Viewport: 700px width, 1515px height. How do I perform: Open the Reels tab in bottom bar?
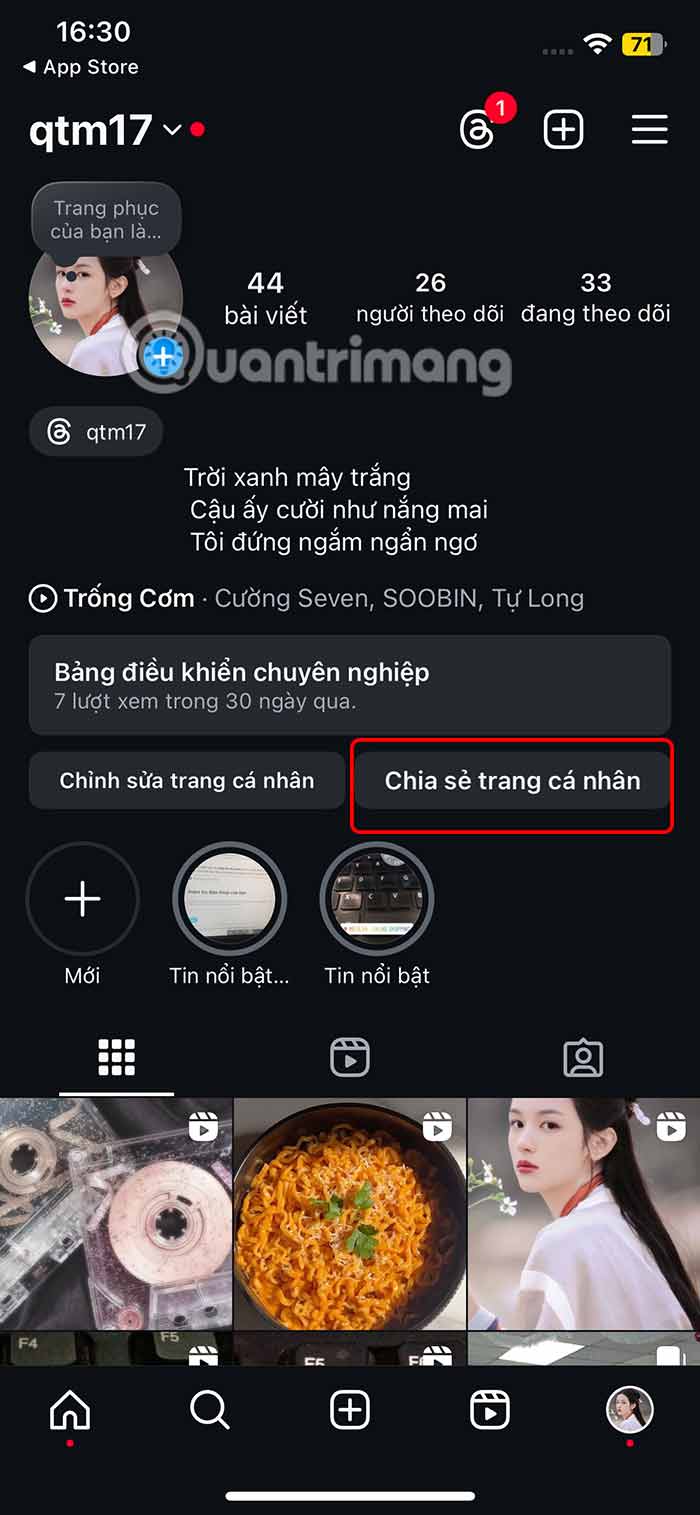click(489, 1410)
